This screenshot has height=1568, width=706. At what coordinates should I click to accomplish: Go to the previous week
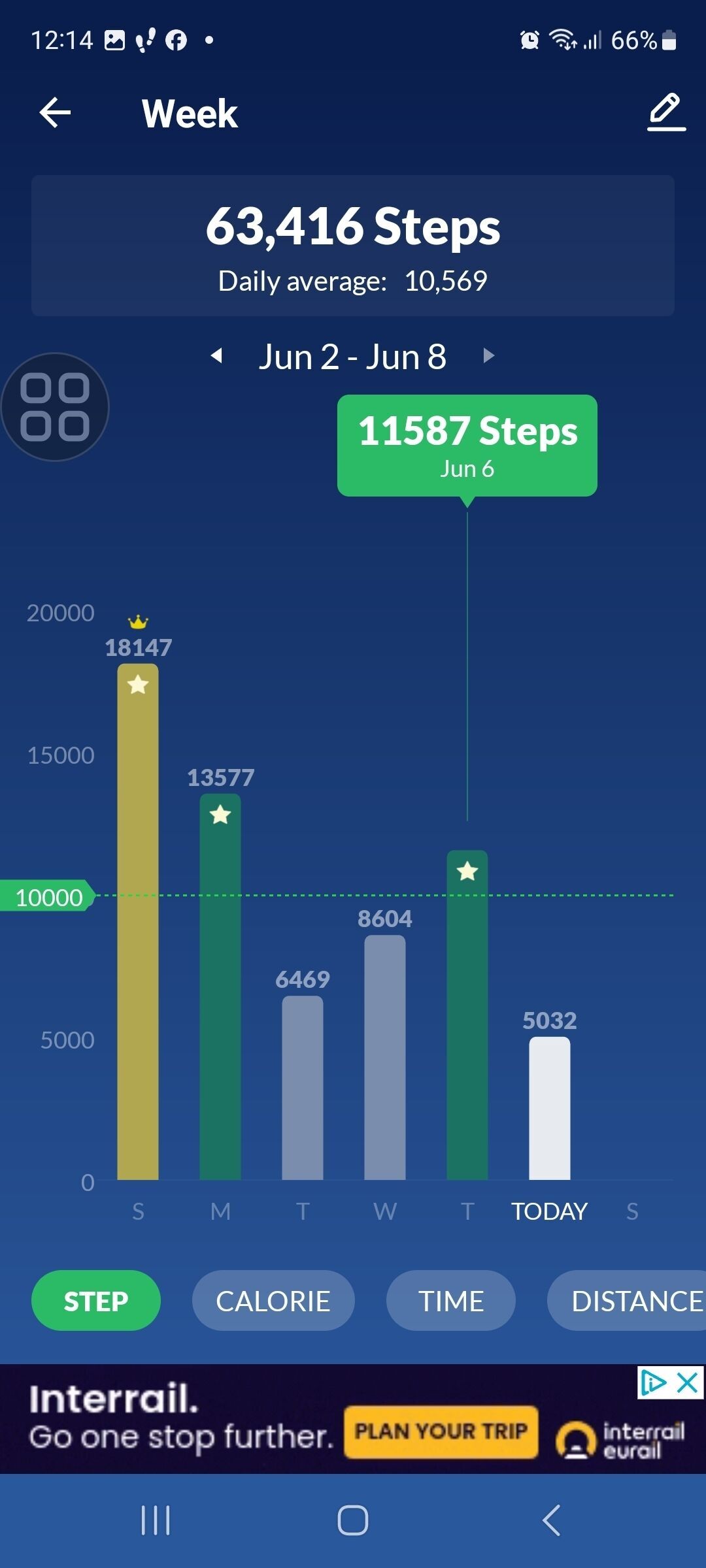[x=216, y=356]
